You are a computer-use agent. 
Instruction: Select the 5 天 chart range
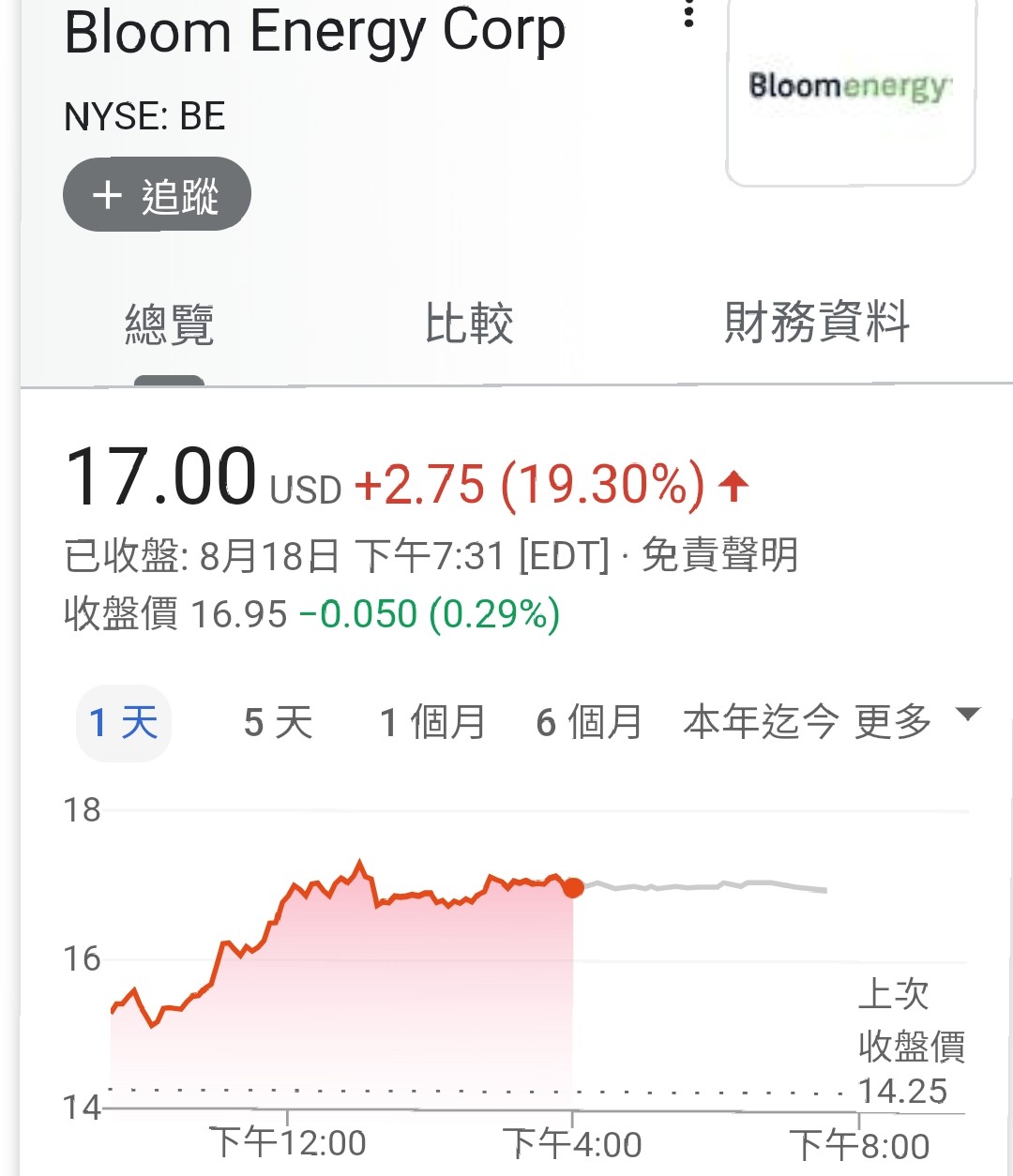(278, 723)
